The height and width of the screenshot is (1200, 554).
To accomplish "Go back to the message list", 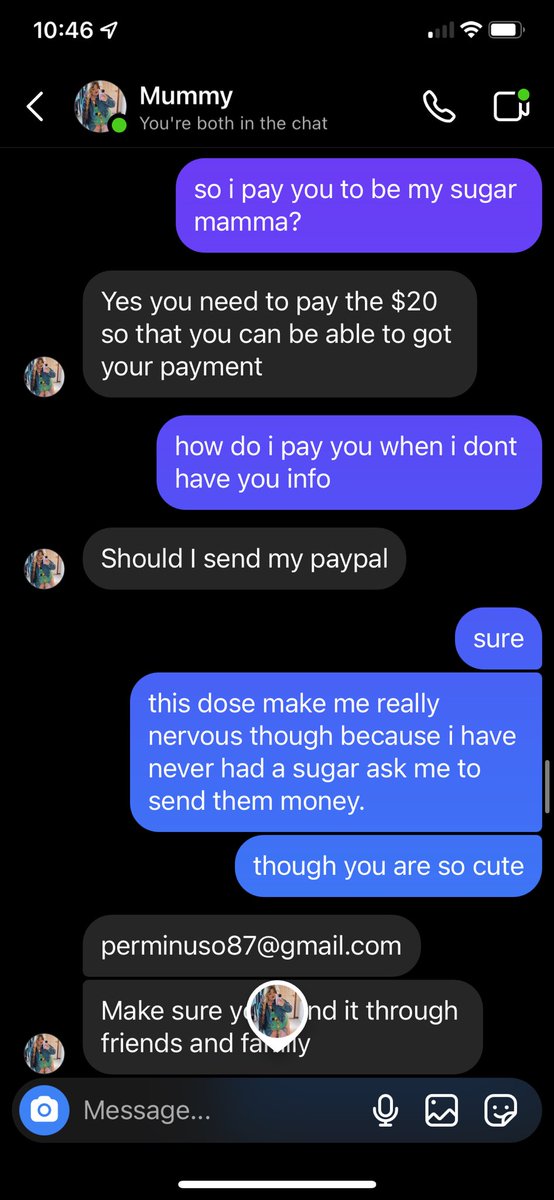I will pyautogui.click(x=35, y=107).
